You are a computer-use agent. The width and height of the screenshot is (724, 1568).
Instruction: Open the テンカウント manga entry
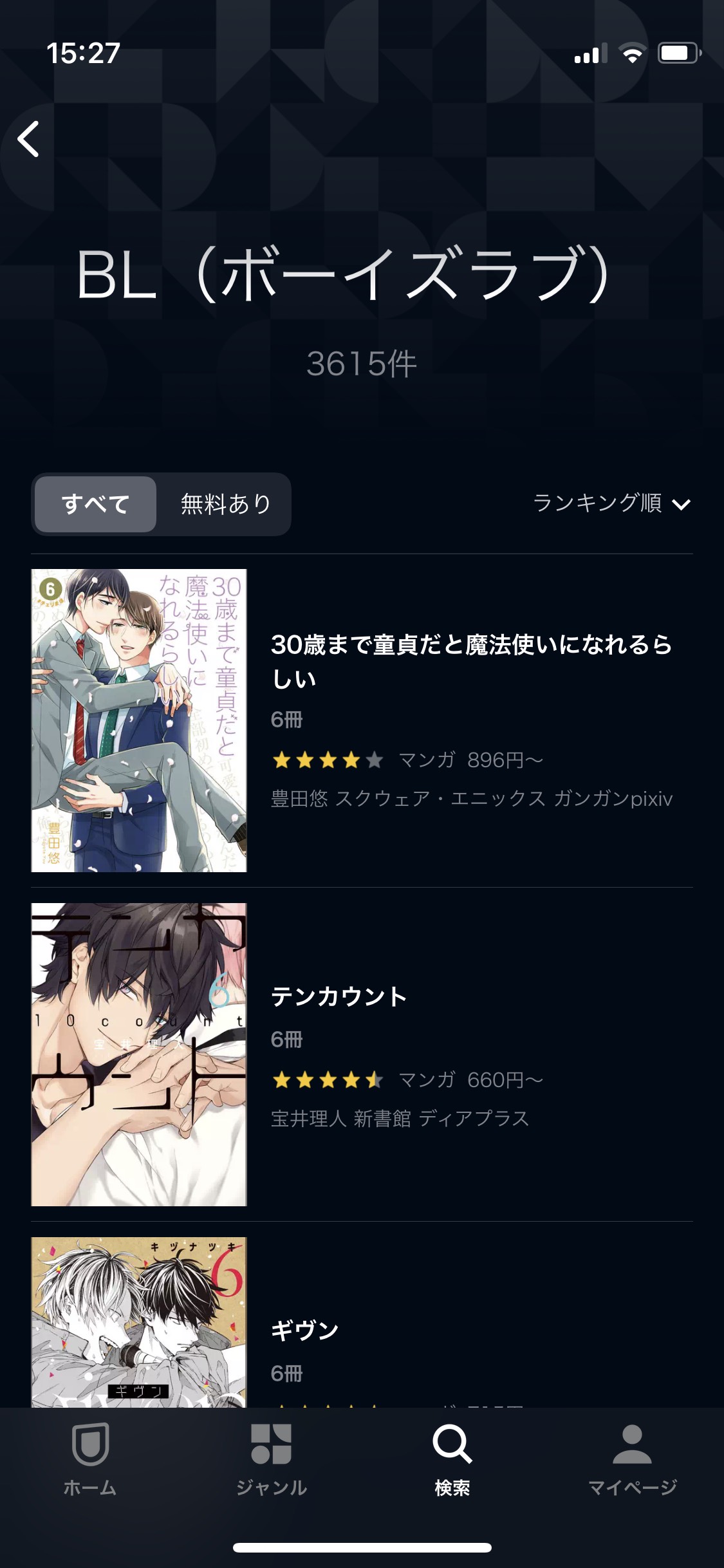(x=362, y=1054)
